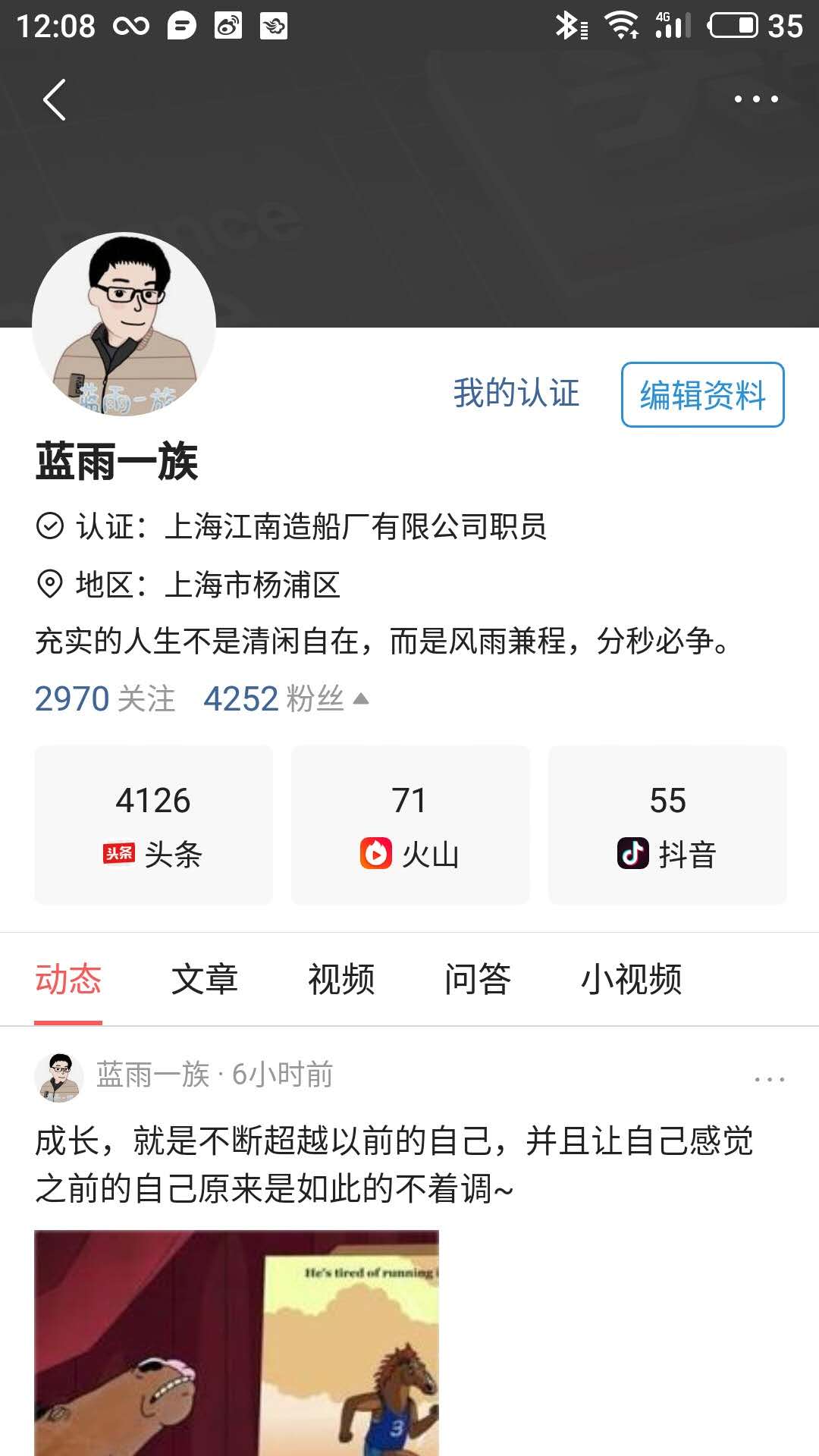Viewport: 819px width, 1456px height.
Task: Open the 2970 关注 following list
Action: (x=105, y=698)
